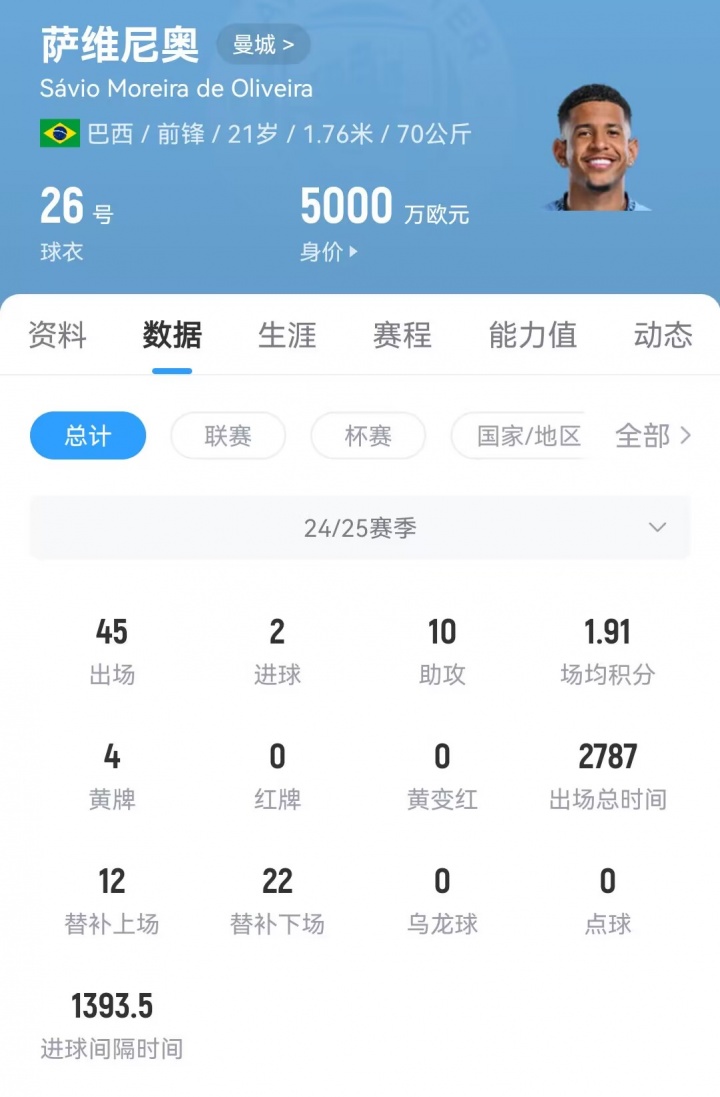The height and width of the screenshot is (1097, 720).
Task: Show the 能力值 ability tab
Action: pos(532,335)
